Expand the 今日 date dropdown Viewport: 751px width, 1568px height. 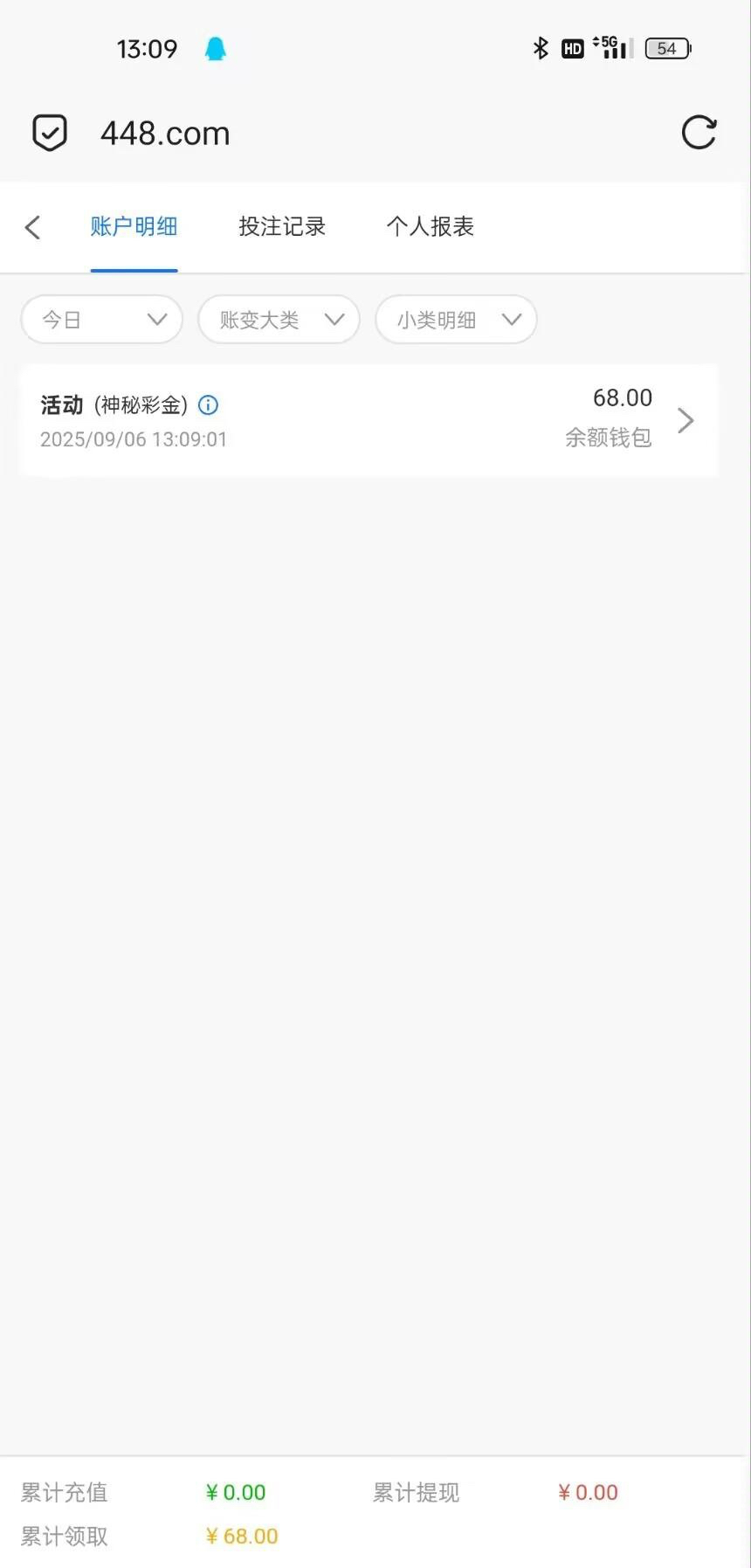coord(101,320)
